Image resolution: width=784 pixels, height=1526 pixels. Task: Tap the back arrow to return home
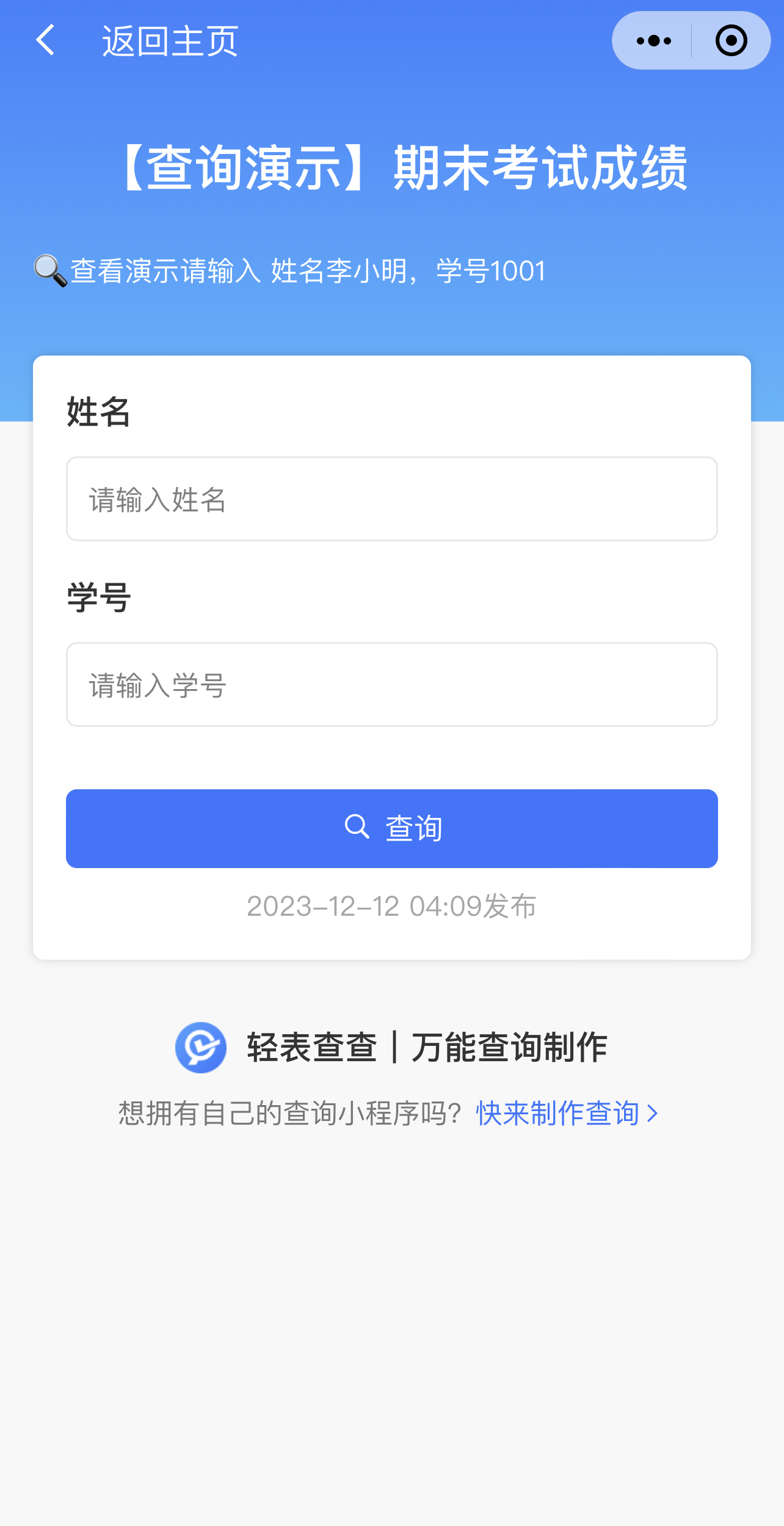coord(46,40)
